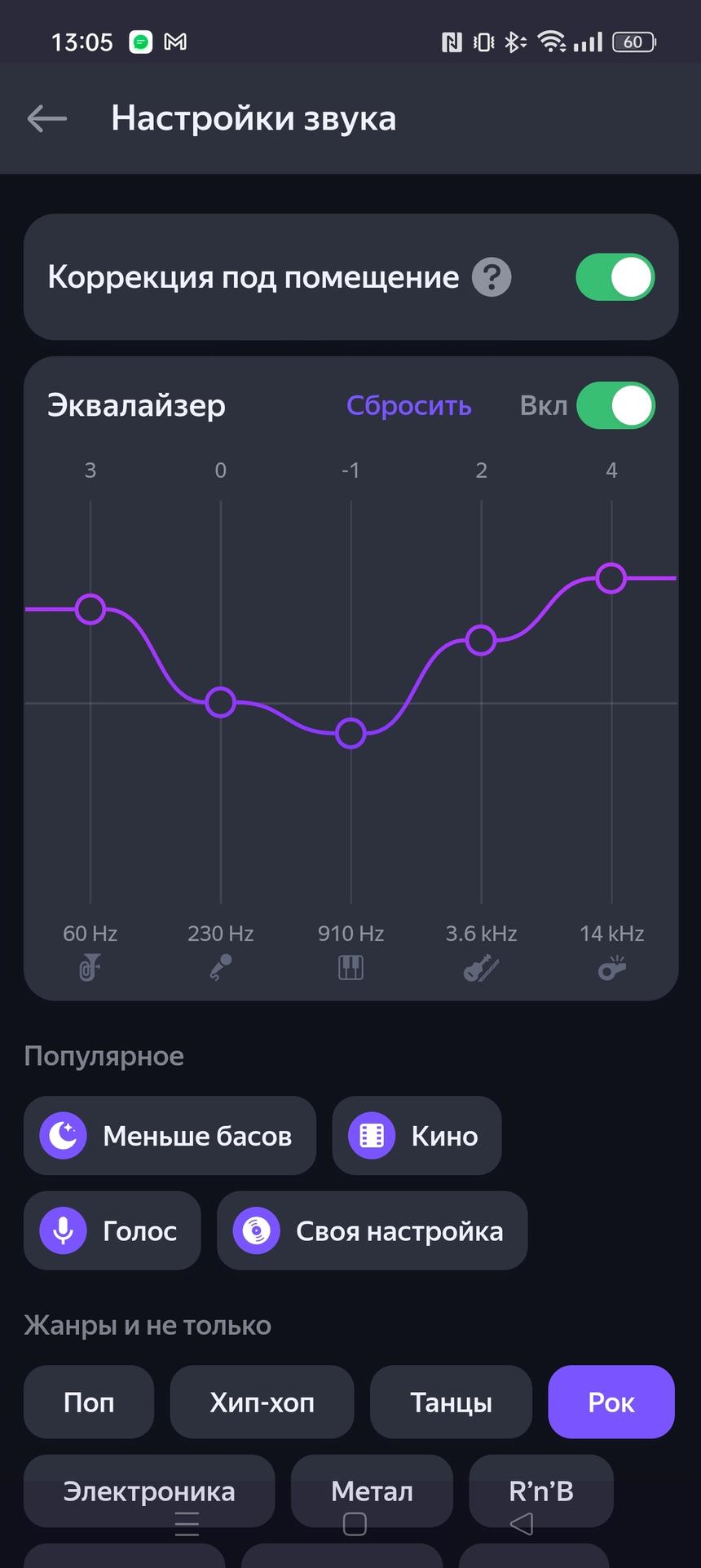
Task: Click the tuba icon under 60 Hz
Action: (90, 969)
